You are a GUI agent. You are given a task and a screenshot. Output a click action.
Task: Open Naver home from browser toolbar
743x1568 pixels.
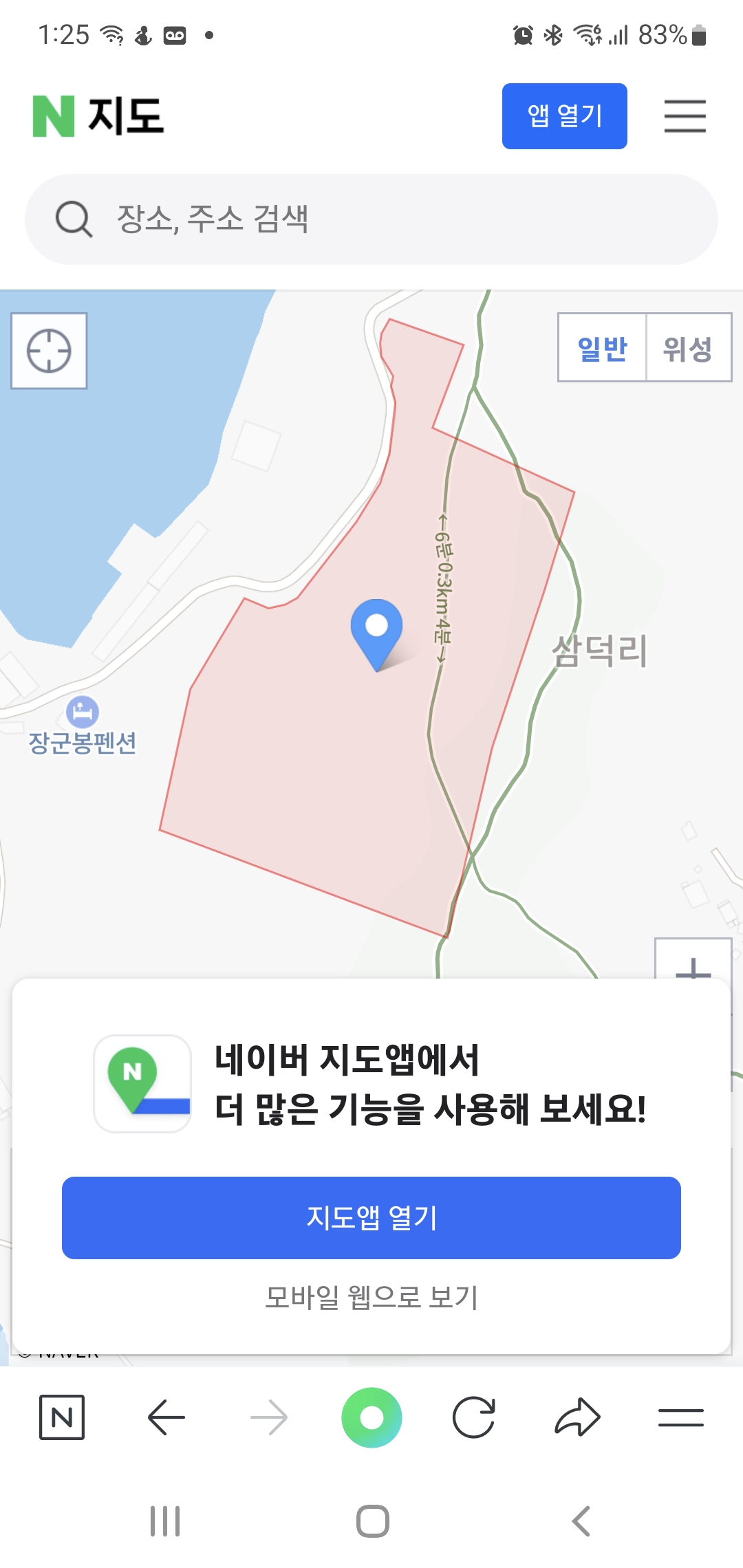(x=62, y=1417)
